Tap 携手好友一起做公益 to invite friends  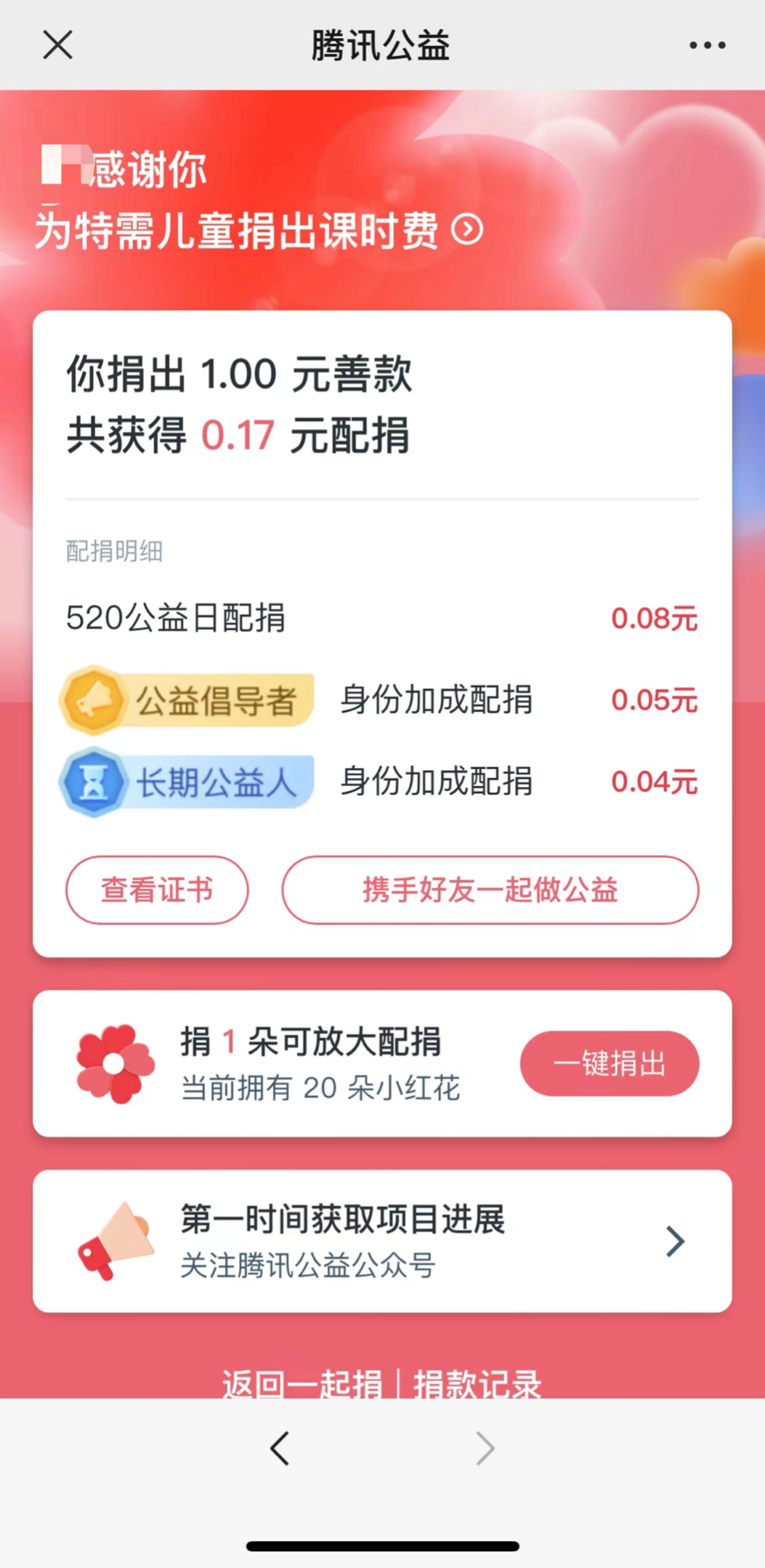point(490,890)
